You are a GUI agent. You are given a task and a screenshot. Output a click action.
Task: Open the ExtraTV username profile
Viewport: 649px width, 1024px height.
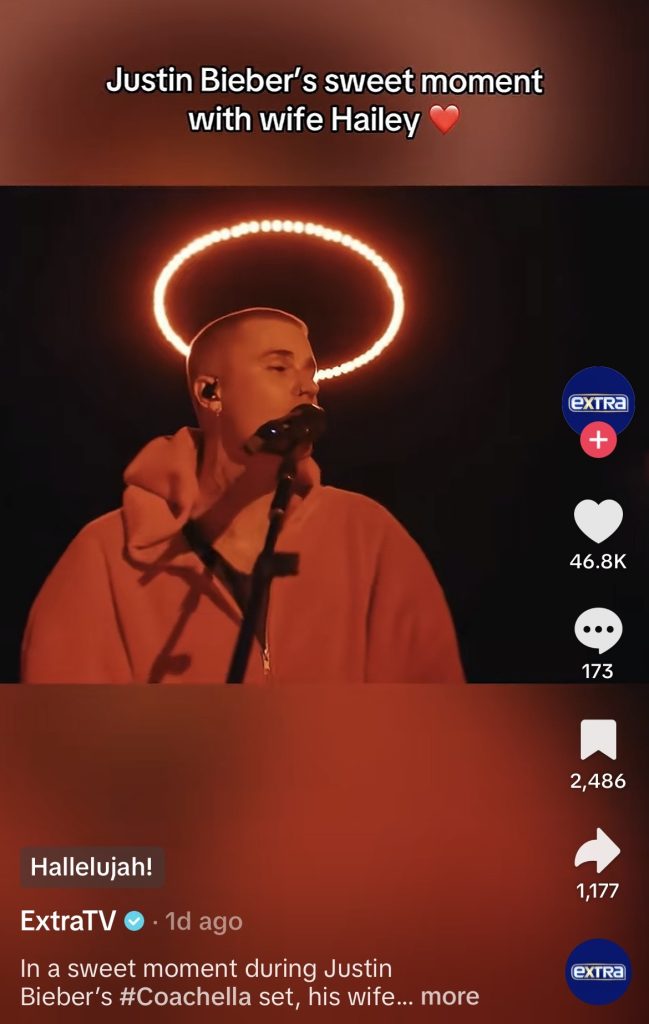[68, 920]
